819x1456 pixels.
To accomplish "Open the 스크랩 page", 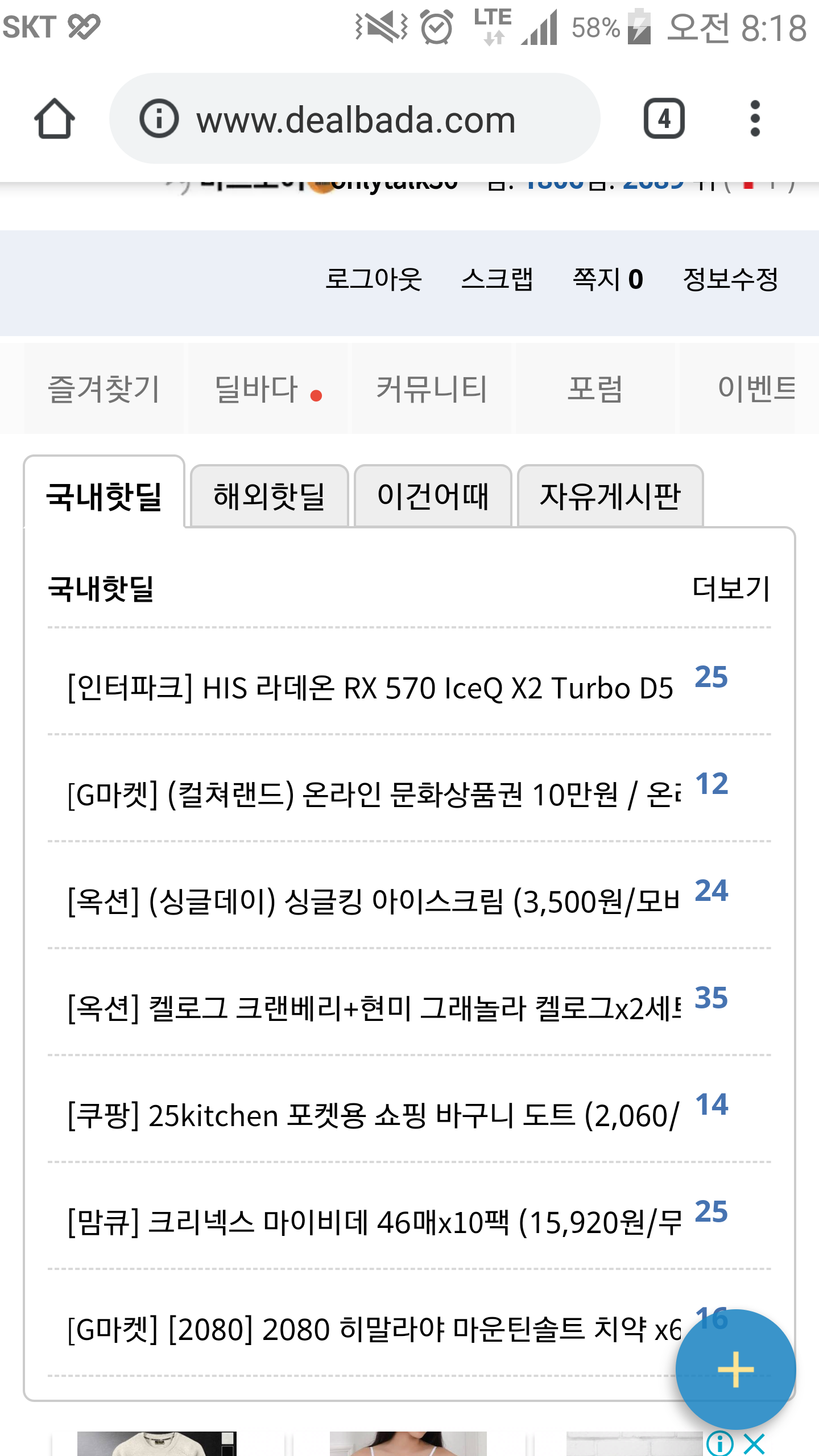I will coord(497,279).
